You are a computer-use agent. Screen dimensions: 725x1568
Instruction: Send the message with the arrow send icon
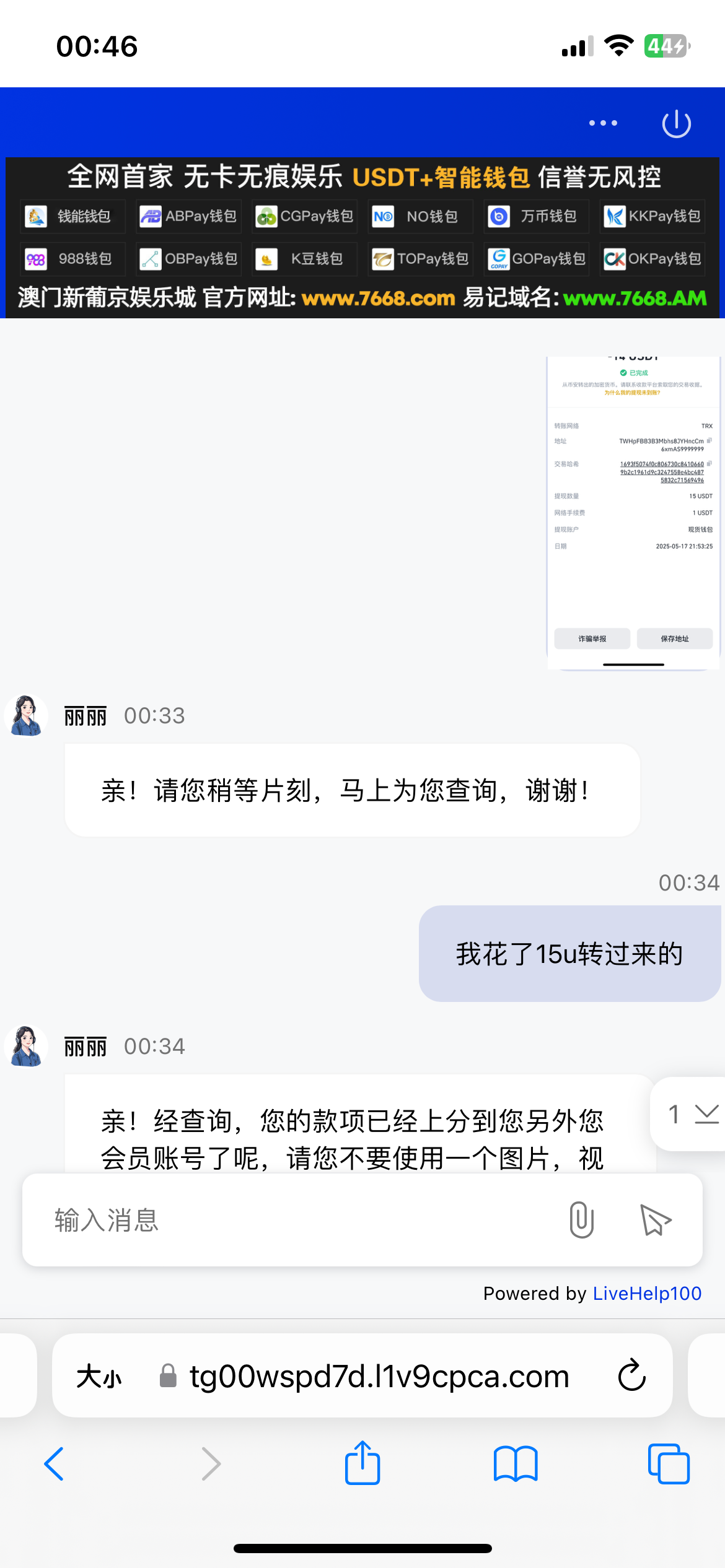coord(655,1219)
